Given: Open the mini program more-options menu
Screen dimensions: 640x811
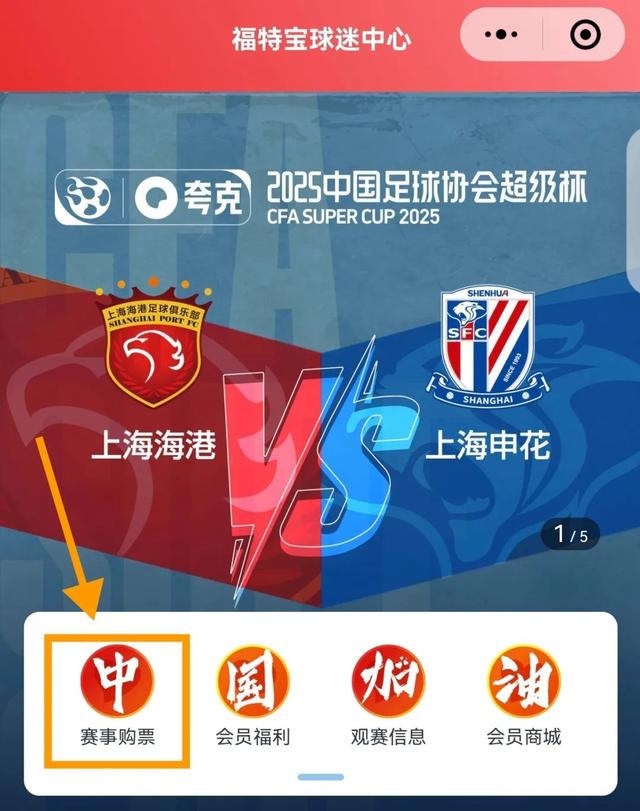Looking at the screenshot, I should click(x=501, y=36).
